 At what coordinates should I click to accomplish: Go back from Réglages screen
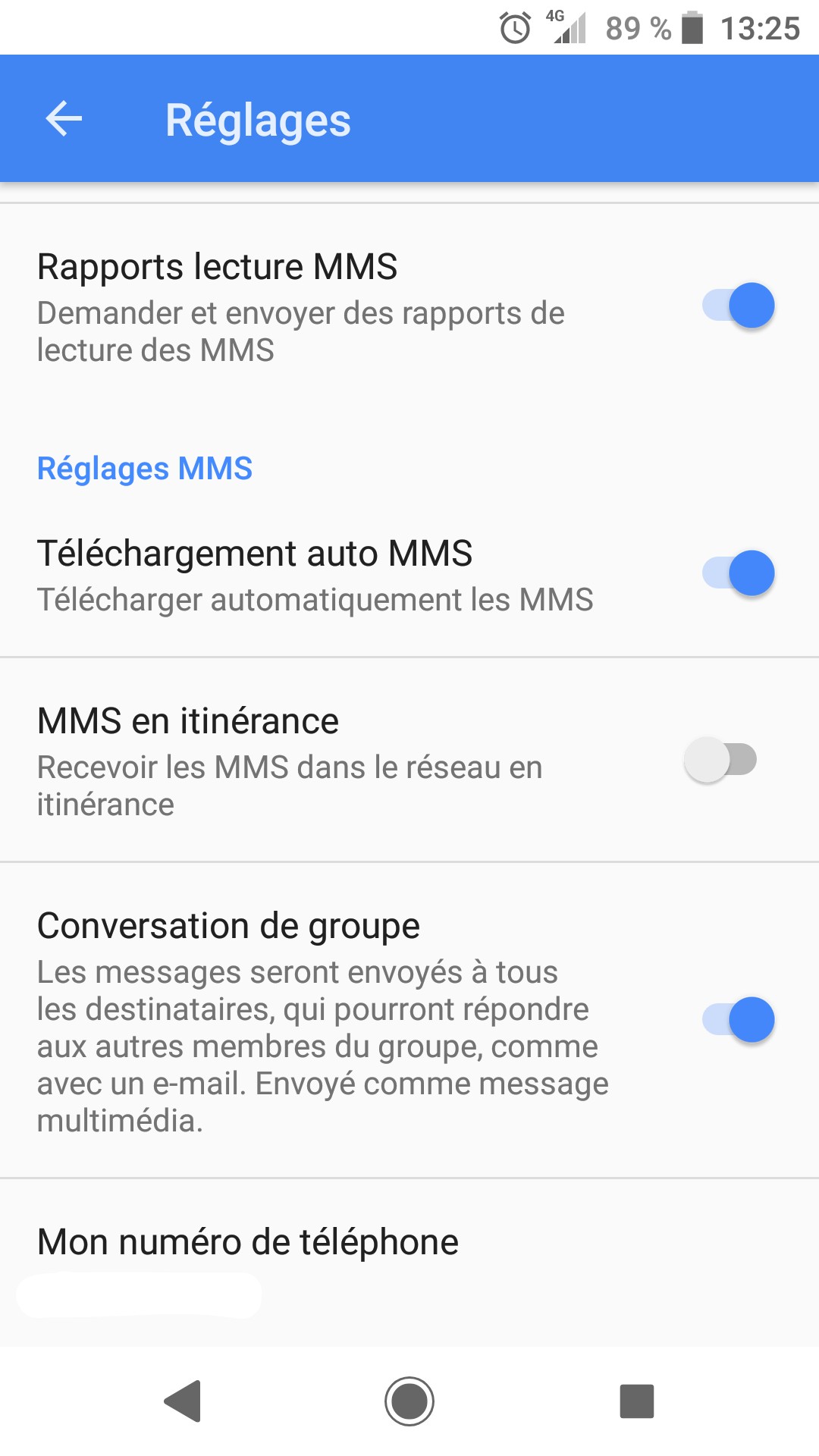tap(64, 119)
